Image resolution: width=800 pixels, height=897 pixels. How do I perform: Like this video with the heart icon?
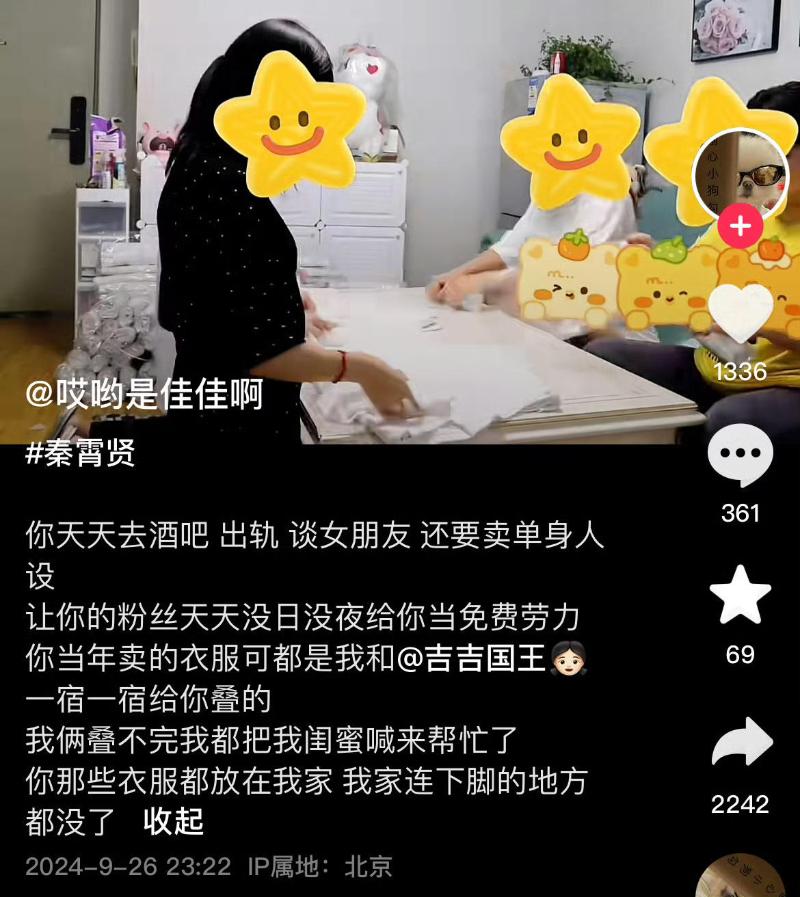tap(740, 315)
